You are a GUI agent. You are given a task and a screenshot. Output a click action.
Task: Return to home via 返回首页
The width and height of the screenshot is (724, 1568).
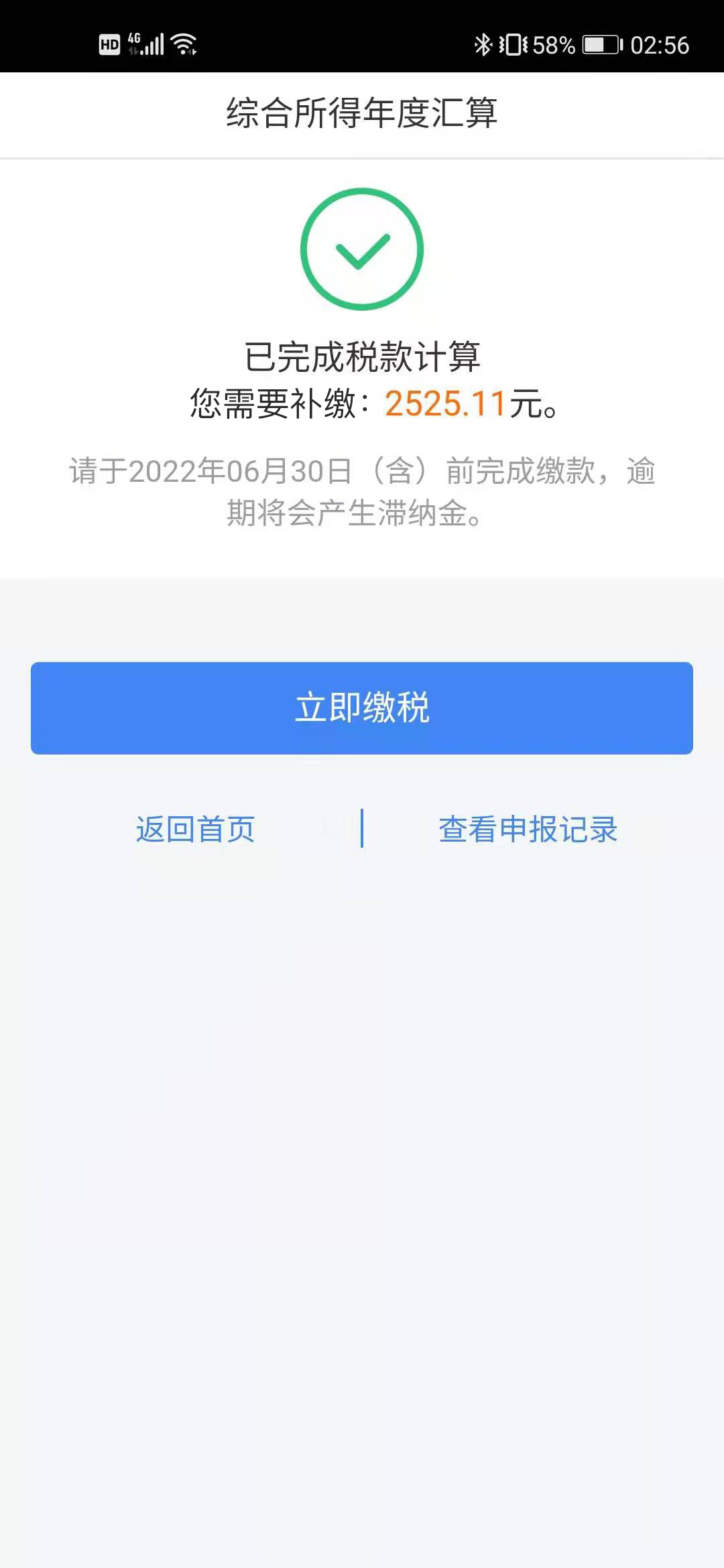(x=196, y=830)
